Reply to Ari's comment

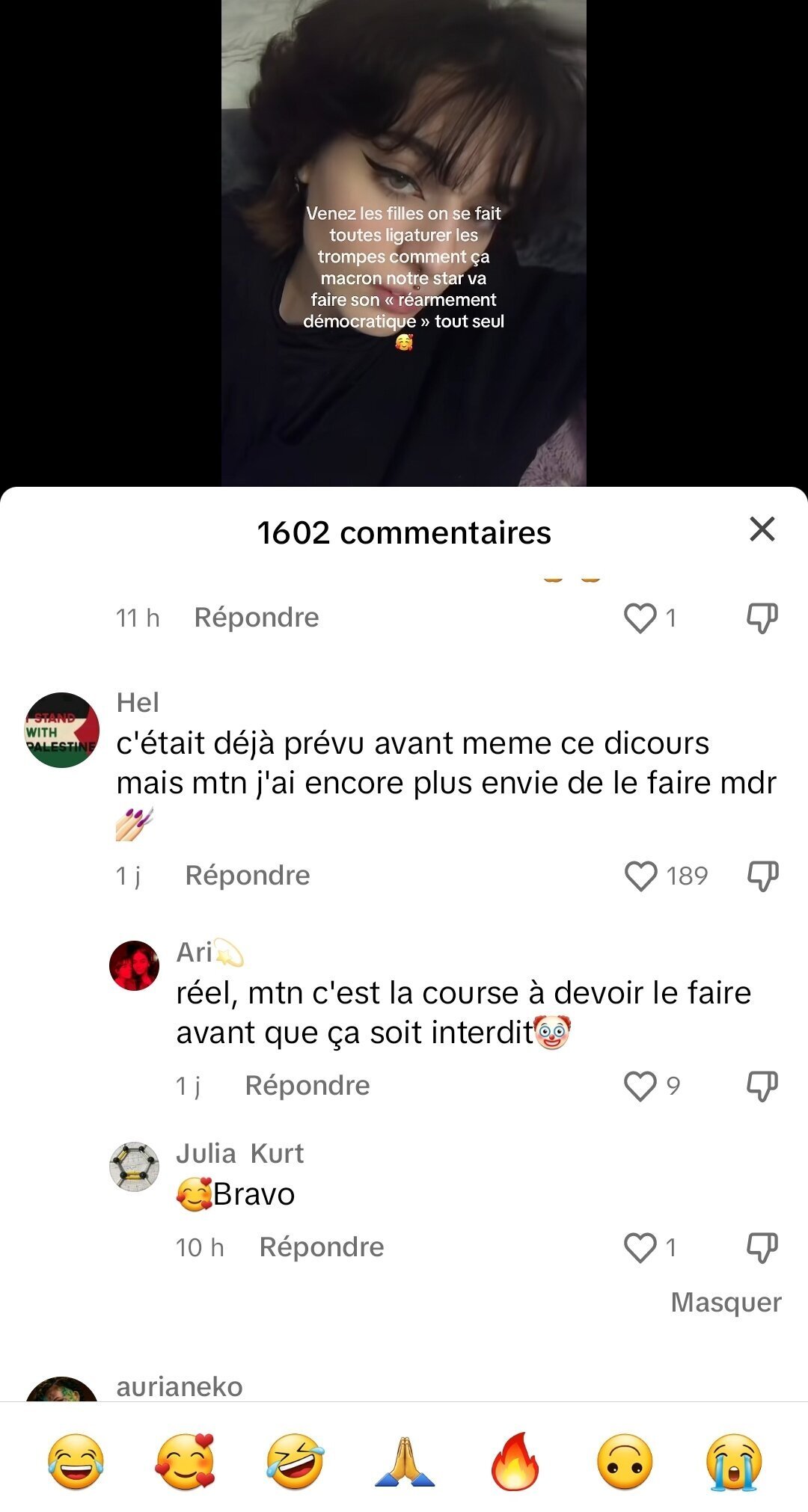307,1086
